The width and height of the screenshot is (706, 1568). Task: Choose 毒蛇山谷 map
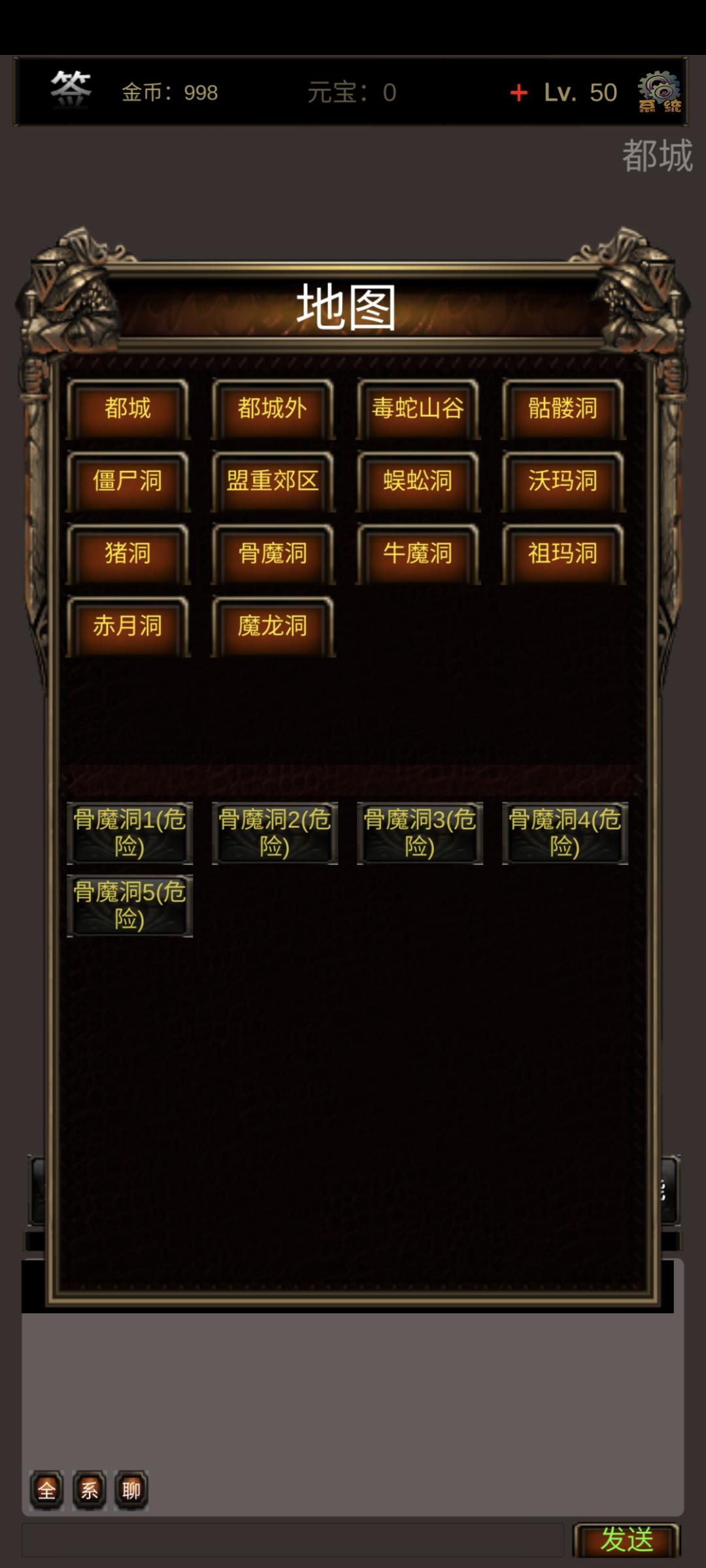pyautogui.click(x=418, y=409)
